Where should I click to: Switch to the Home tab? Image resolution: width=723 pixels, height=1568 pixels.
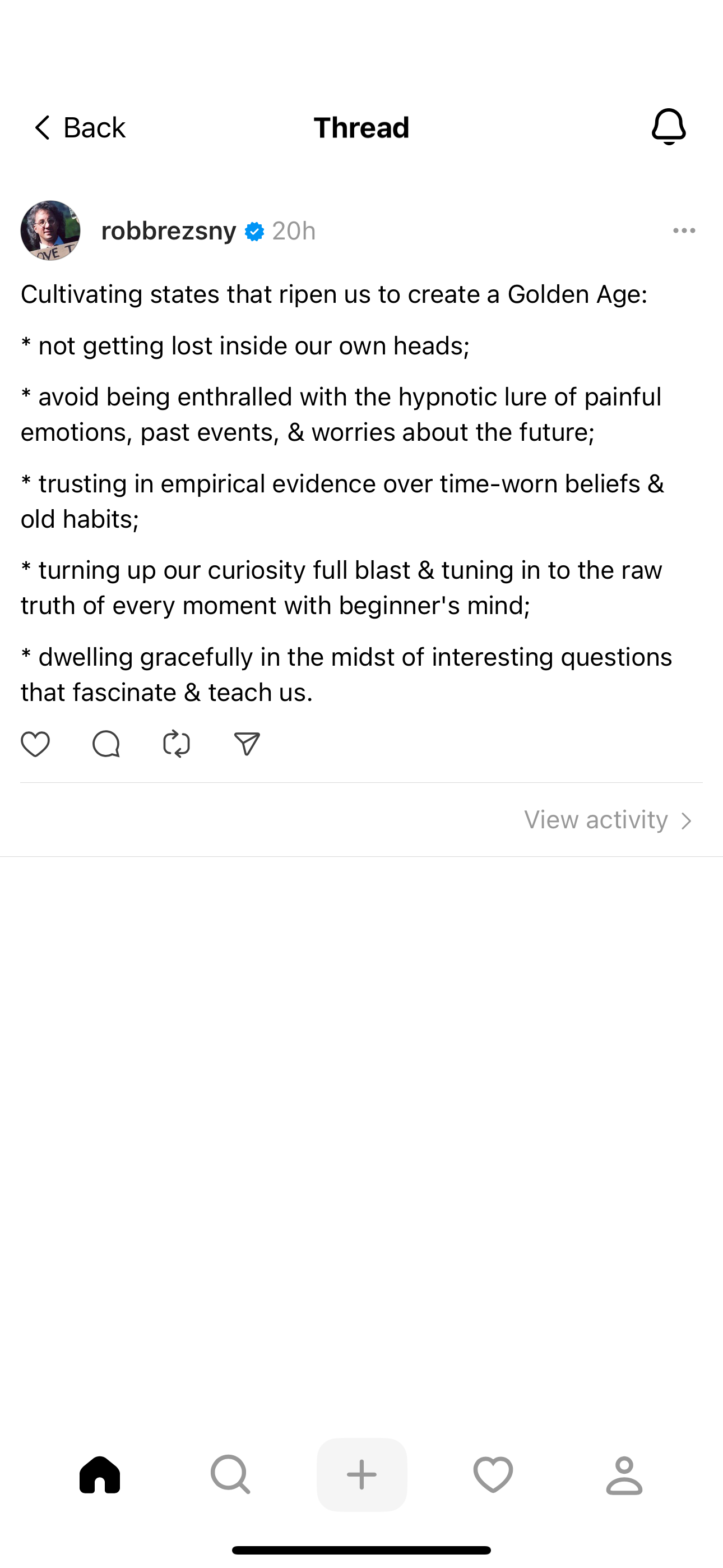[x=100, y=1474]
